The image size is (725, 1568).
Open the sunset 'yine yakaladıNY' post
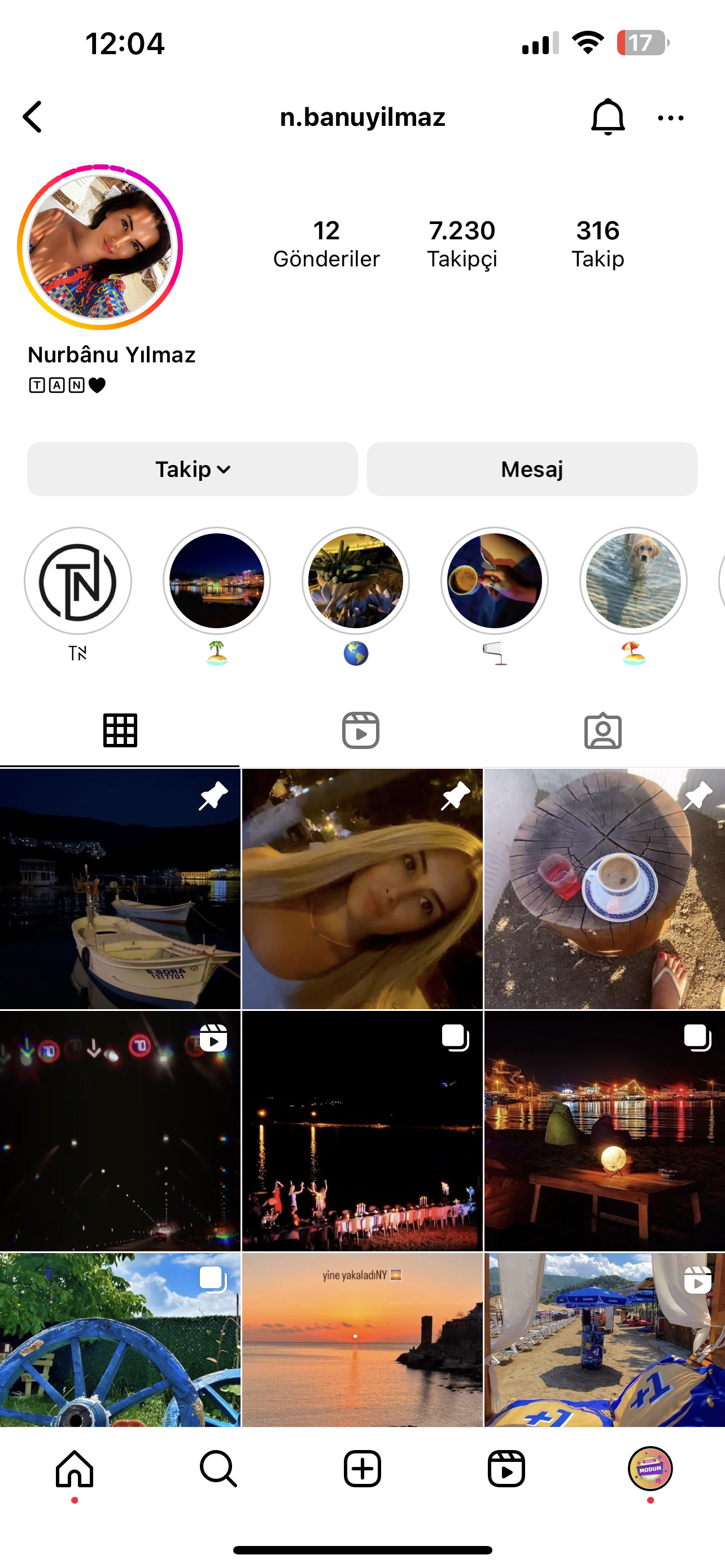[x=362, y=1339]
